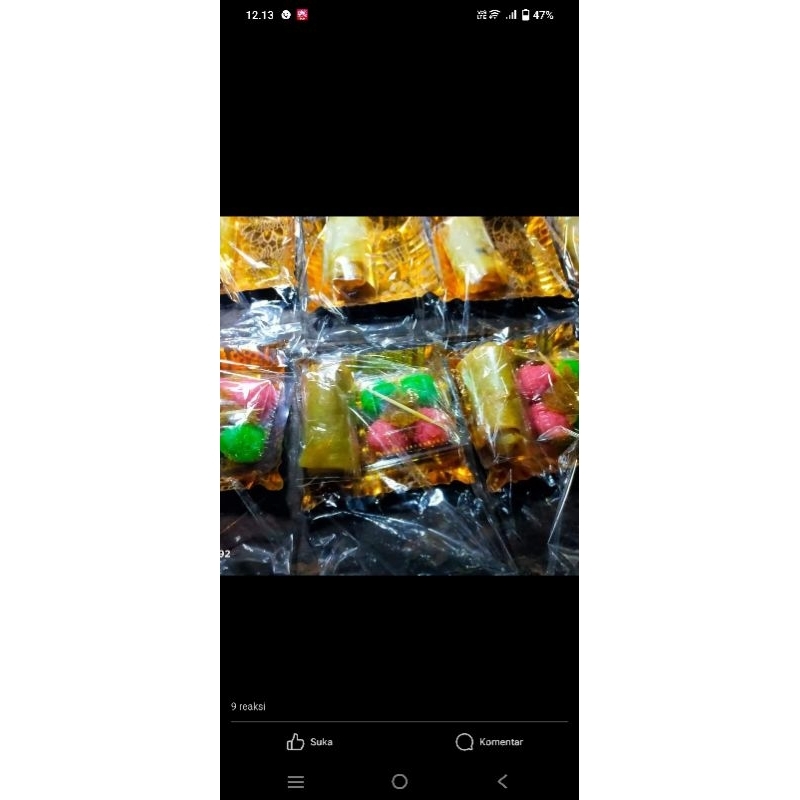Go back with system back arrow
Screen dimensions: 800x800
503,781
